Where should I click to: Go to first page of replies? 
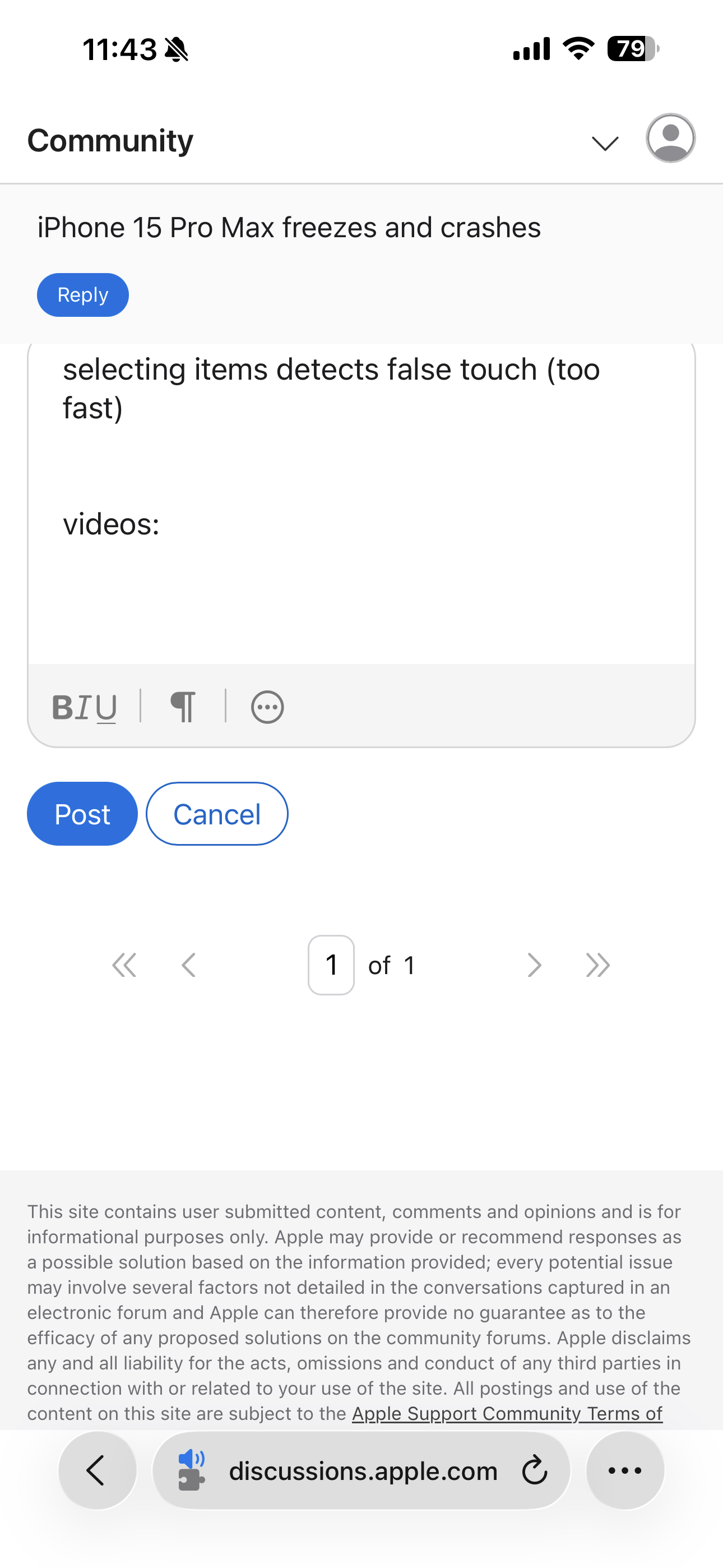click(x=124, y=965)
